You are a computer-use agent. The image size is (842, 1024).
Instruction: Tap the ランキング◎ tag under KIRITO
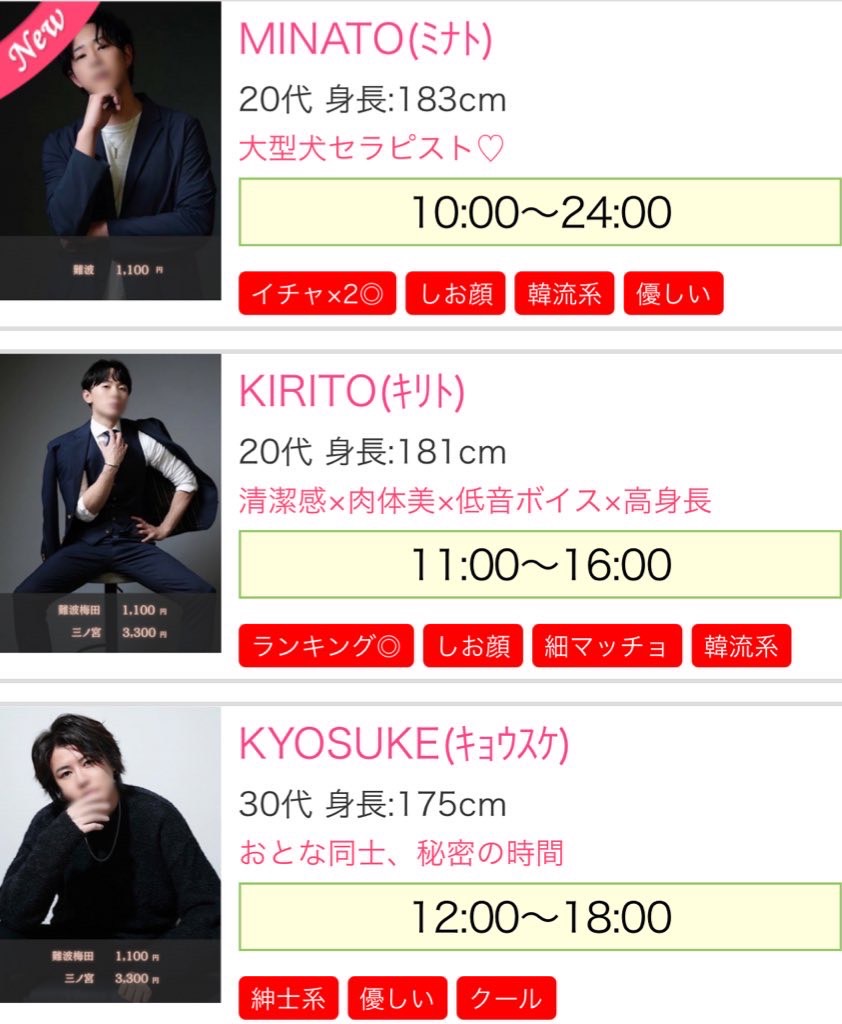(x=326, y=646)
